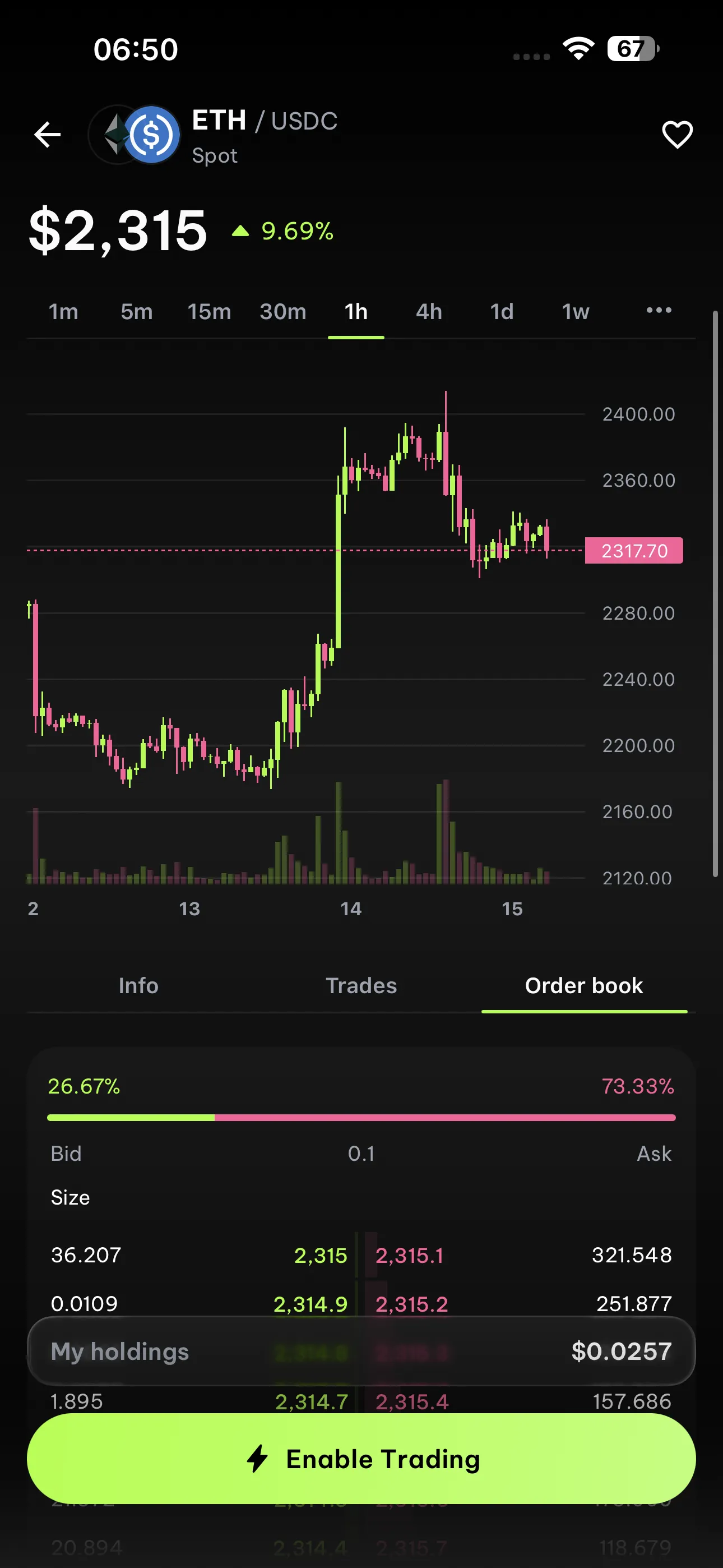Switch the chart to 1d timeframe
This screenshot has height=1568, width=723.
click(x=502, y=311)
